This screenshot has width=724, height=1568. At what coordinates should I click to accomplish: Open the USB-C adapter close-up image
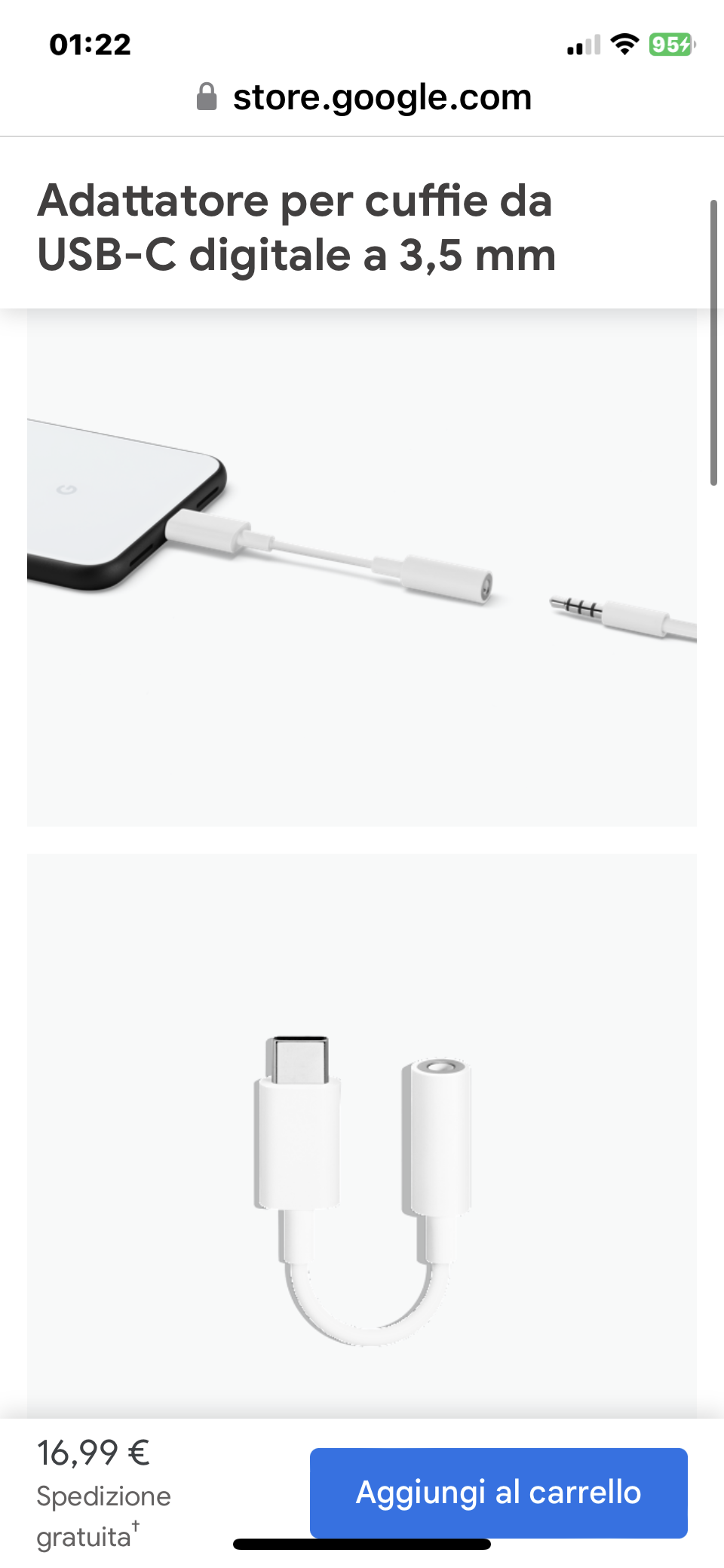point(362,1136)
